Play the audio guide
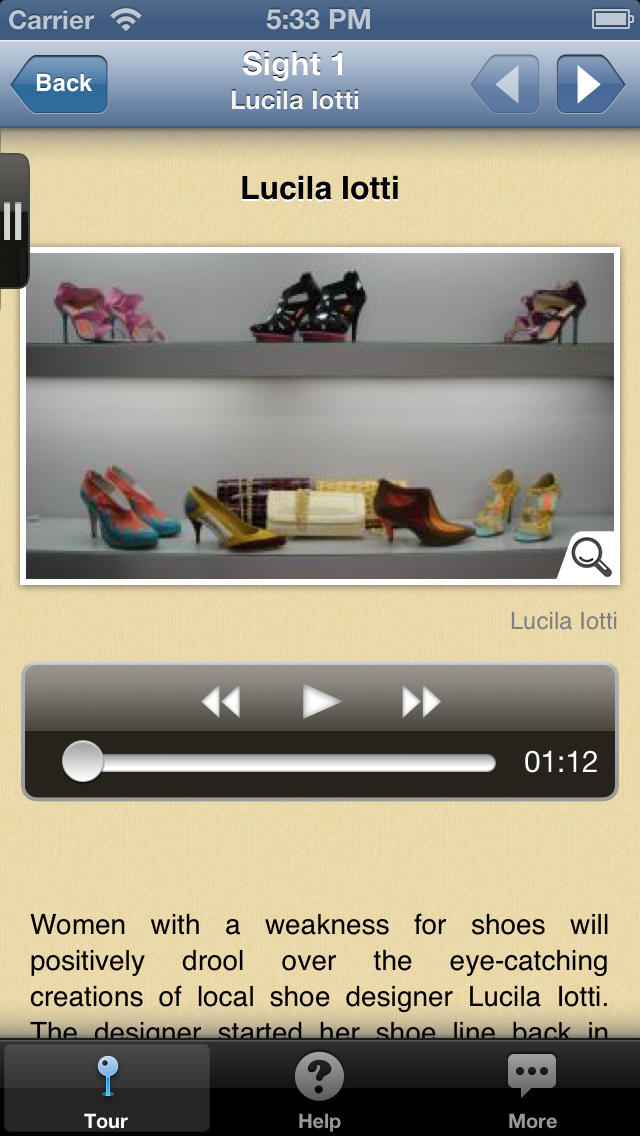 321,701
